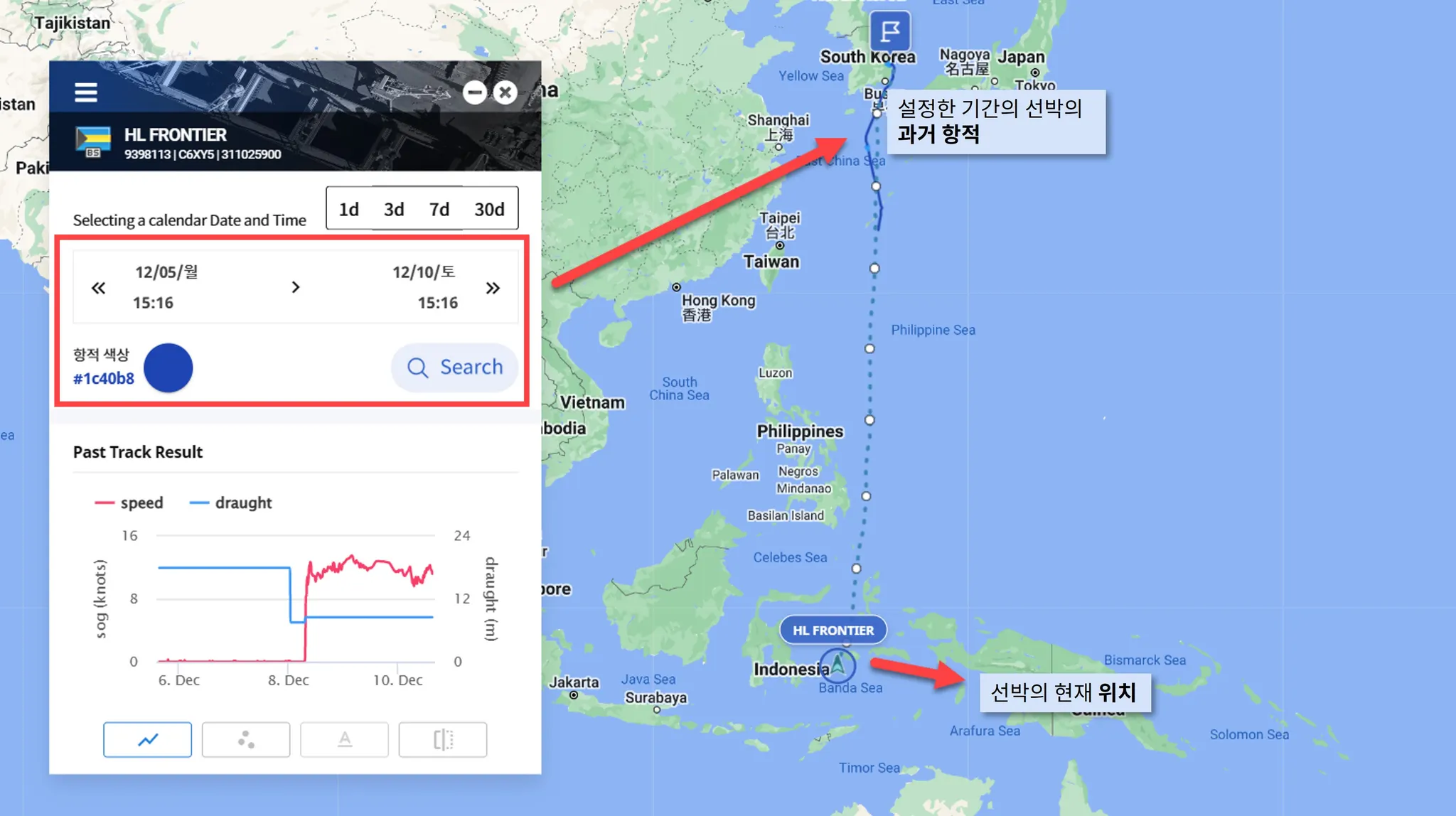Select the 1d period option
The width and height of the screenshot is (1456, 816).
tap(348, 209)
